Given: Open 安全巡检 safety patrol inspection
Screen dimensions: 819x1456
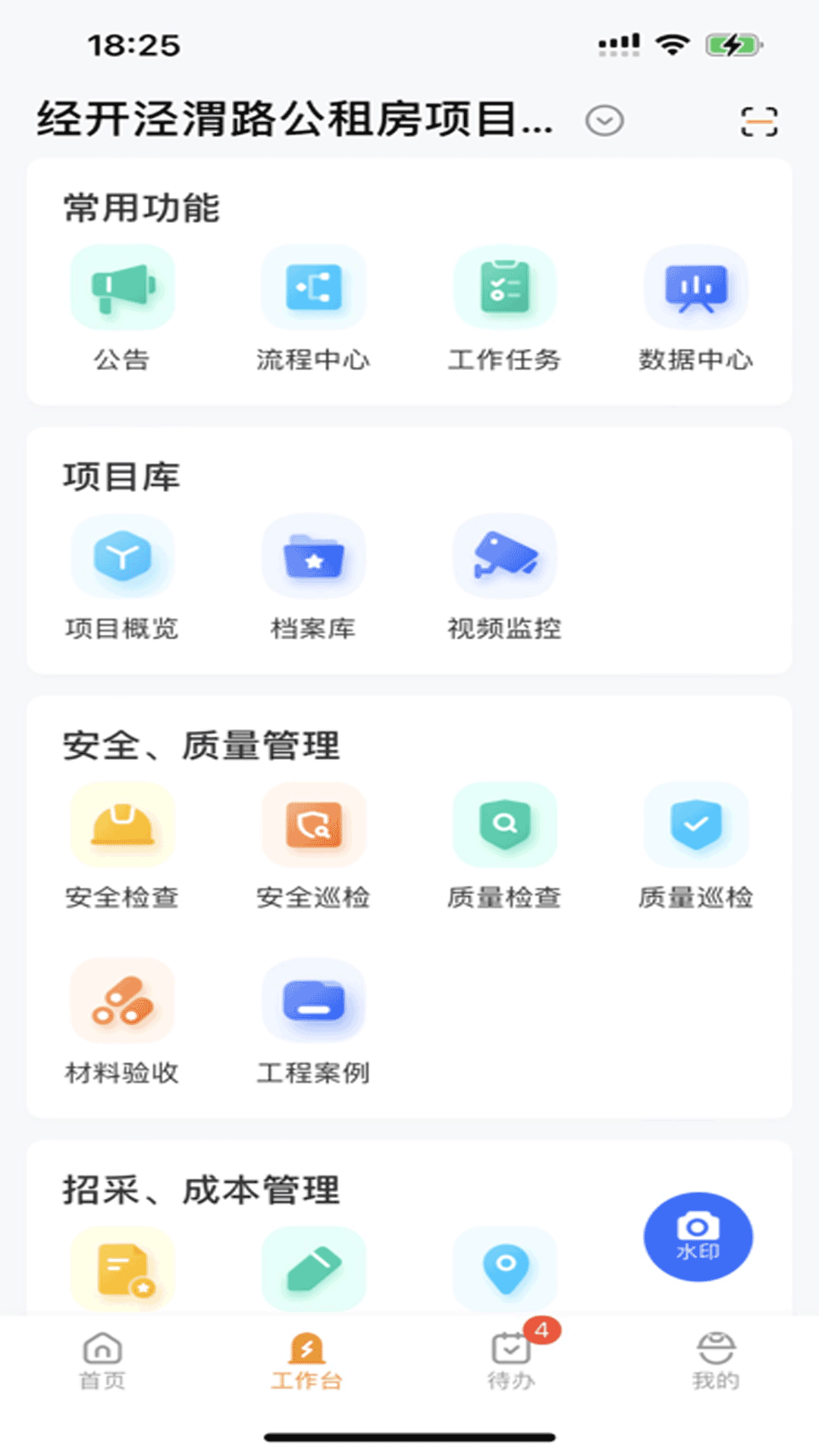Looking at the screenshot, I should click(x=314, y=825).
